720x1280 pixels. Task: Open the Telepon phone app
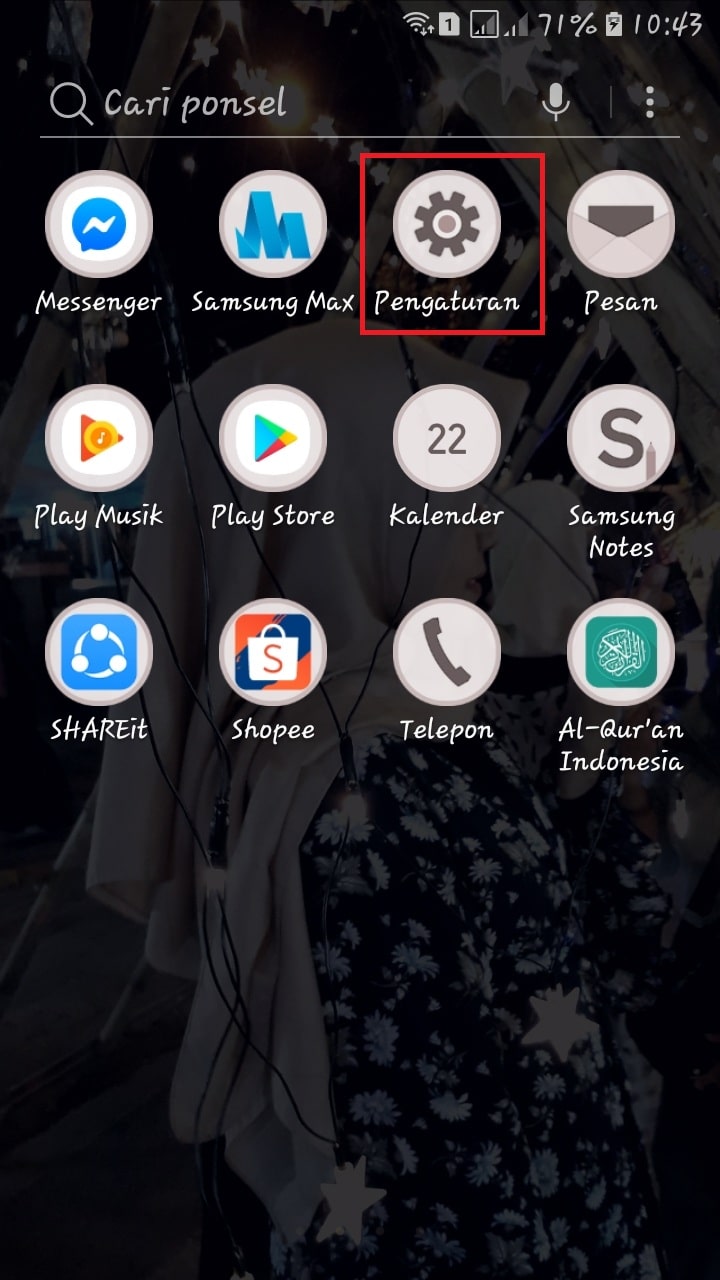pos(447,652)
